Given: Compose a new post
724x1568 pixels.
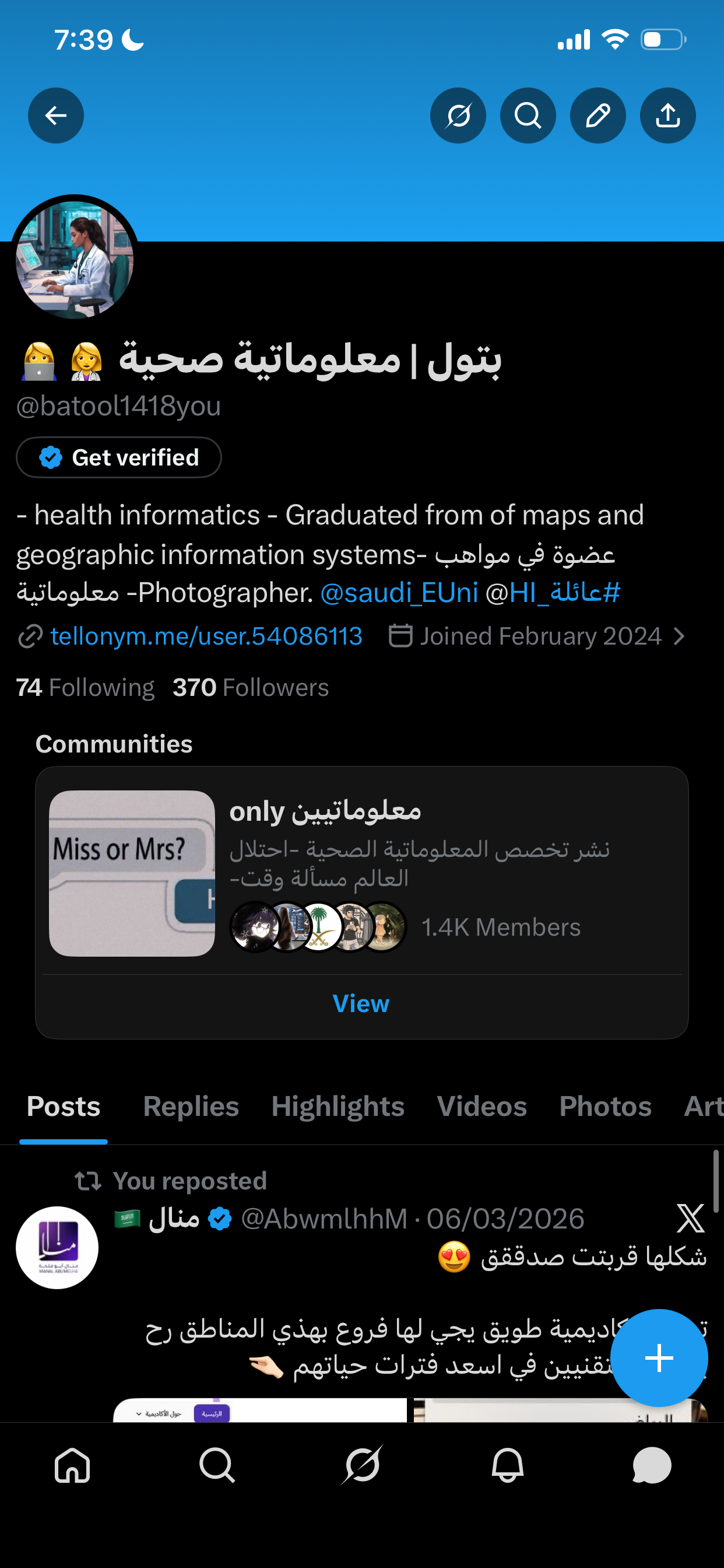Looking at the screenshot, I should [x=659, y=1358].
